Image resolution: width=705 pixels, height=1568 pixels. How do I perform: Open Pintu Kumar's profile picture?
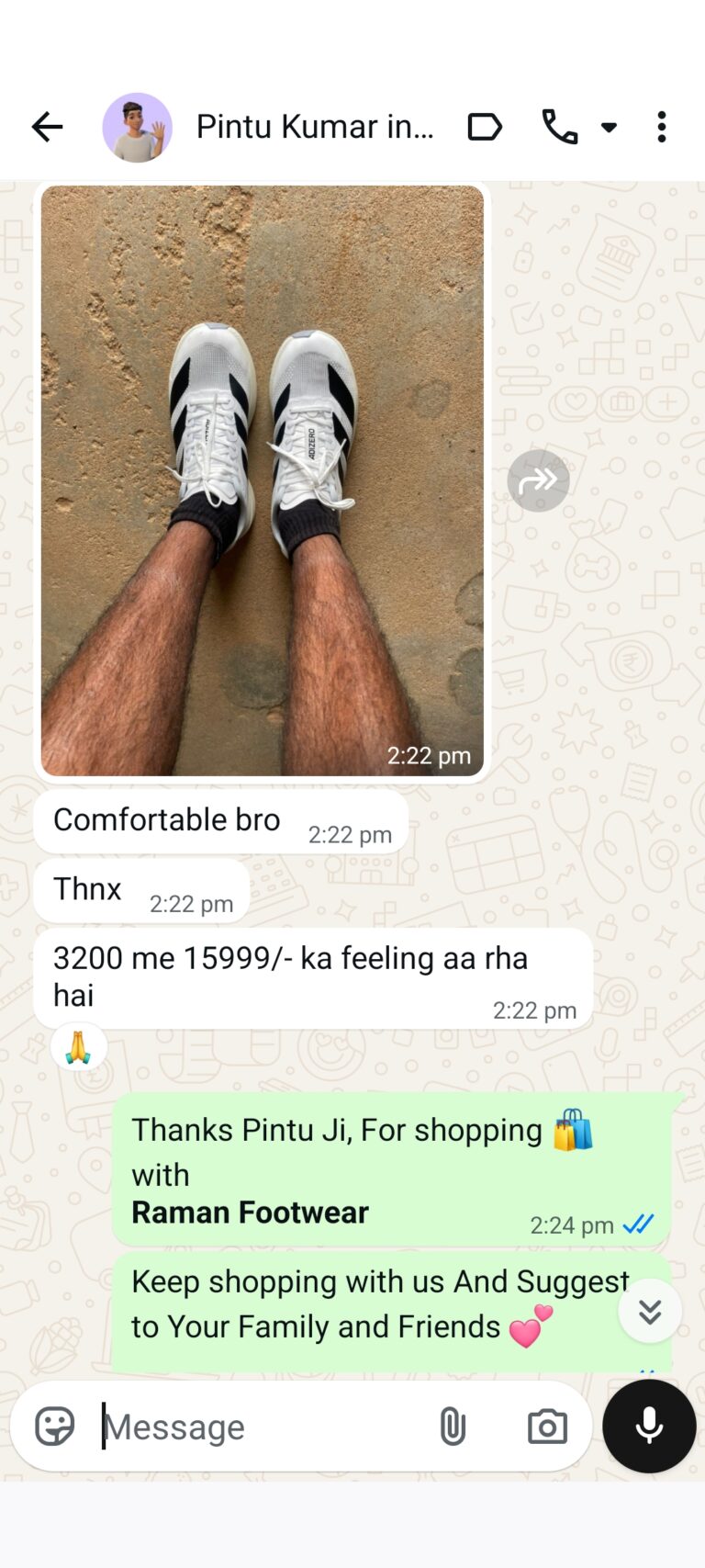pos(137,127)
